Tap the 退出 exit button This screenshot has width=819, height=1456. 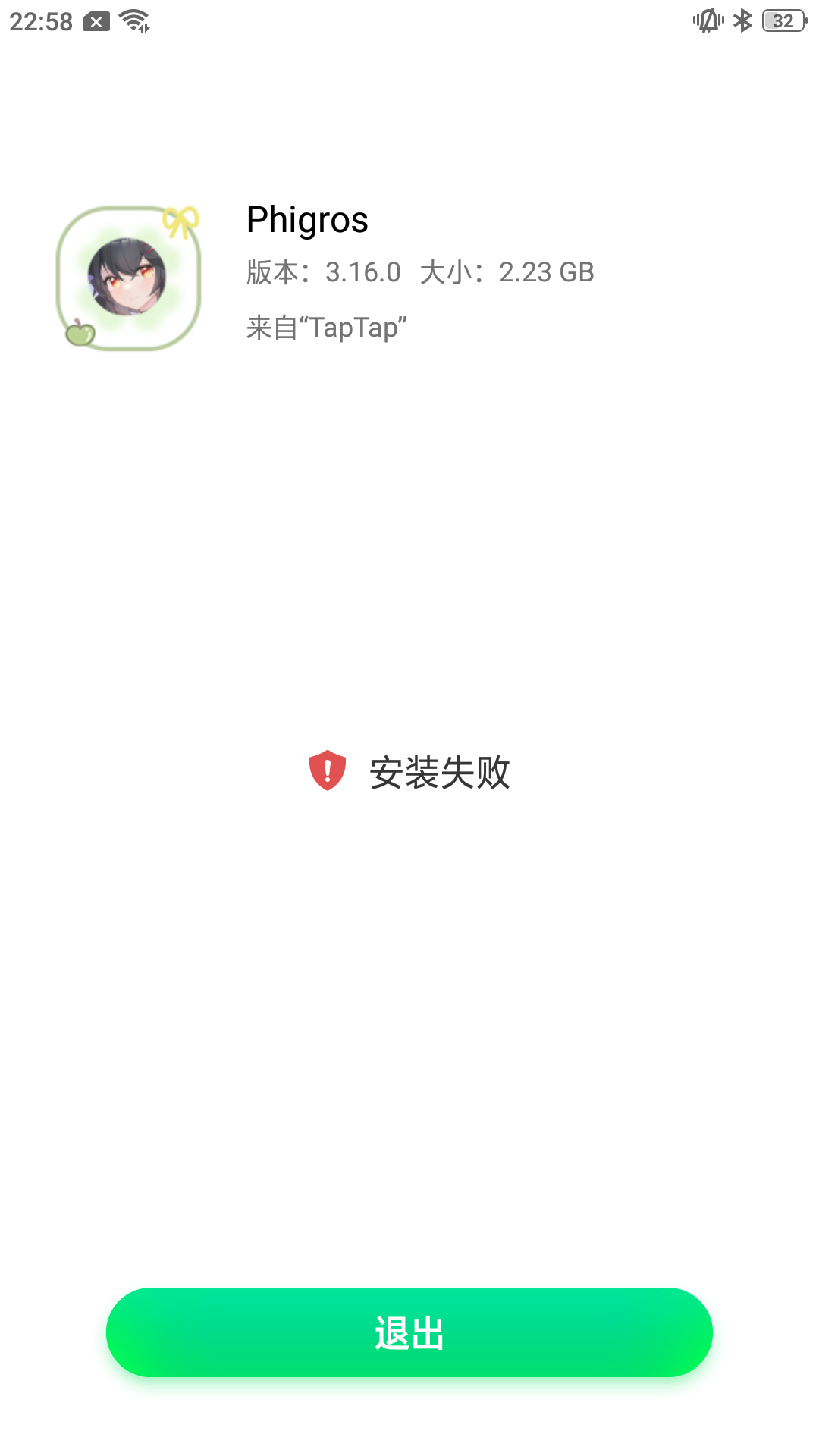pos(409,1332)
